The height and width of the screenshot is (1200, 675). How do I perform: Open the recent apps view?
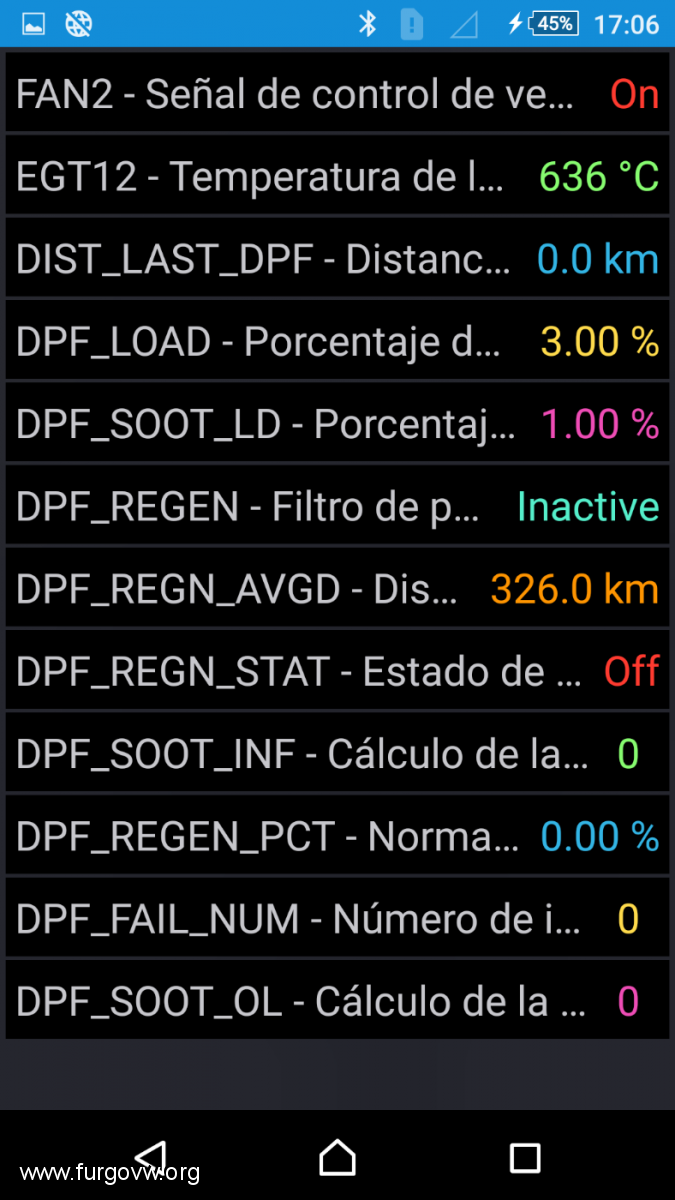tap(525, 1158)
